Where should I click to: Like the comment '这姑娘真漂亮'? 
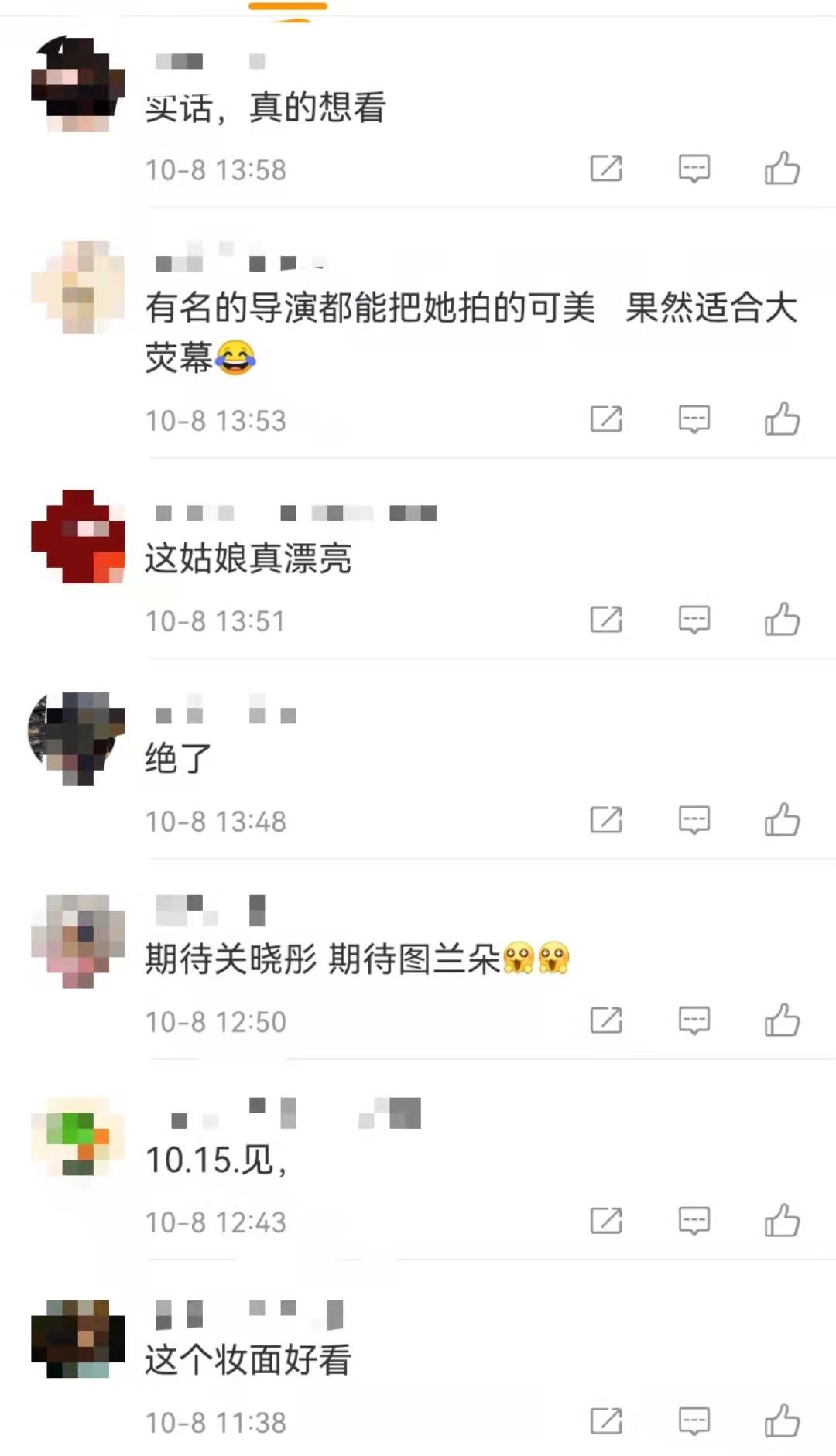coord(782,619)
